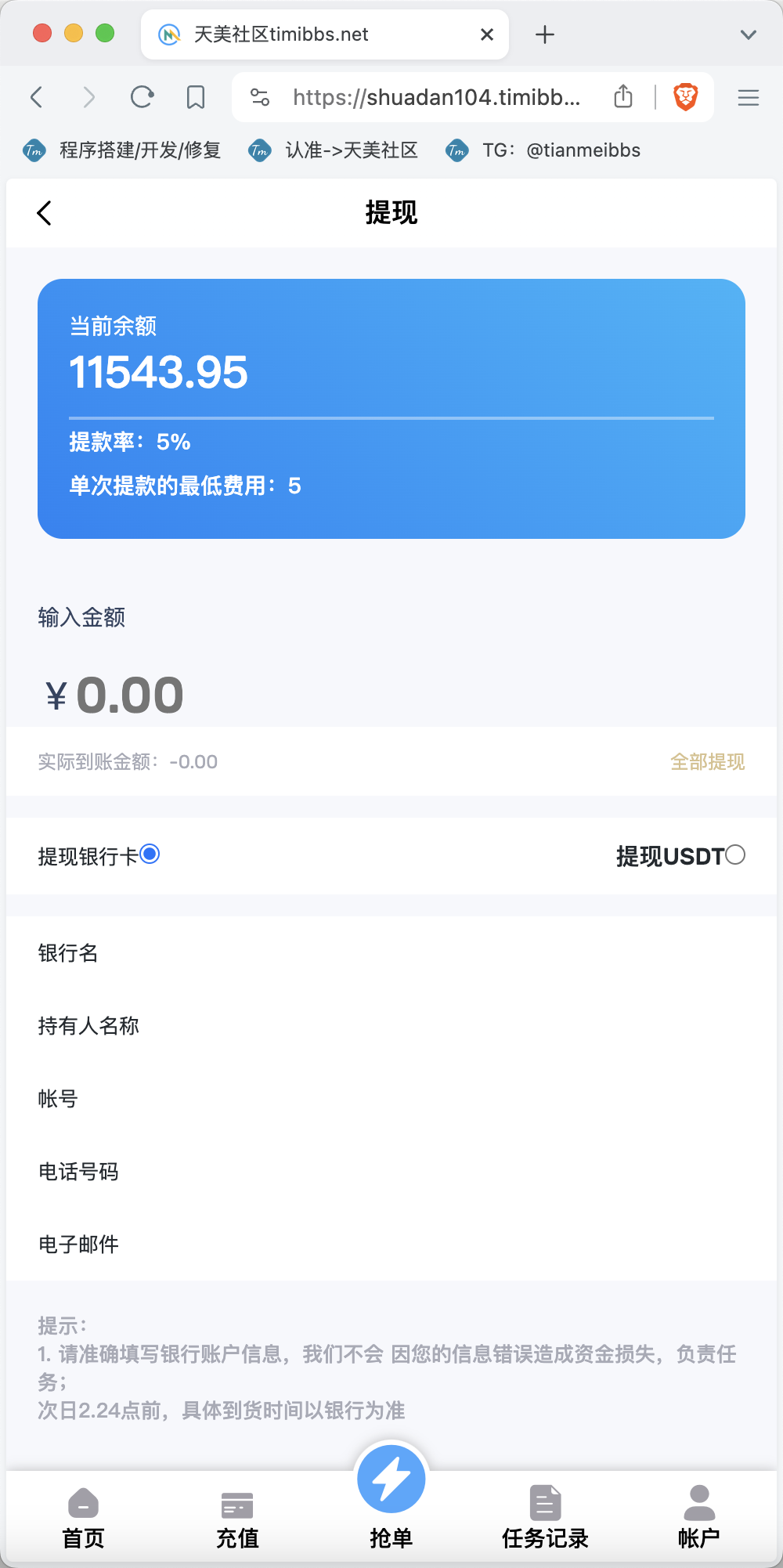Enter the 银行名 field
The height and width of the screenshot is (1568, 783).
(x=391, y=953)
